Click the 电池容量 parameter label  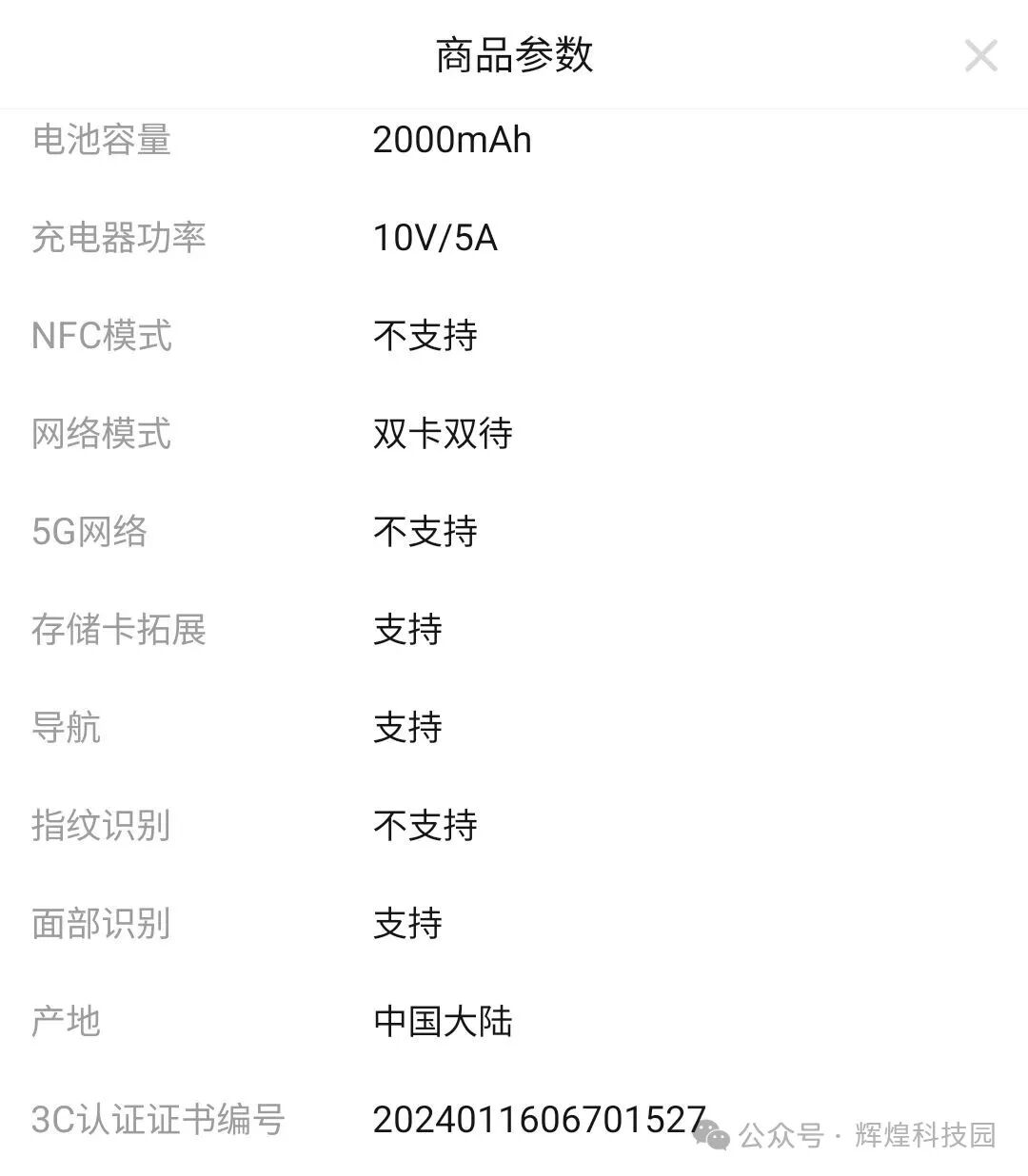[102, 141]
